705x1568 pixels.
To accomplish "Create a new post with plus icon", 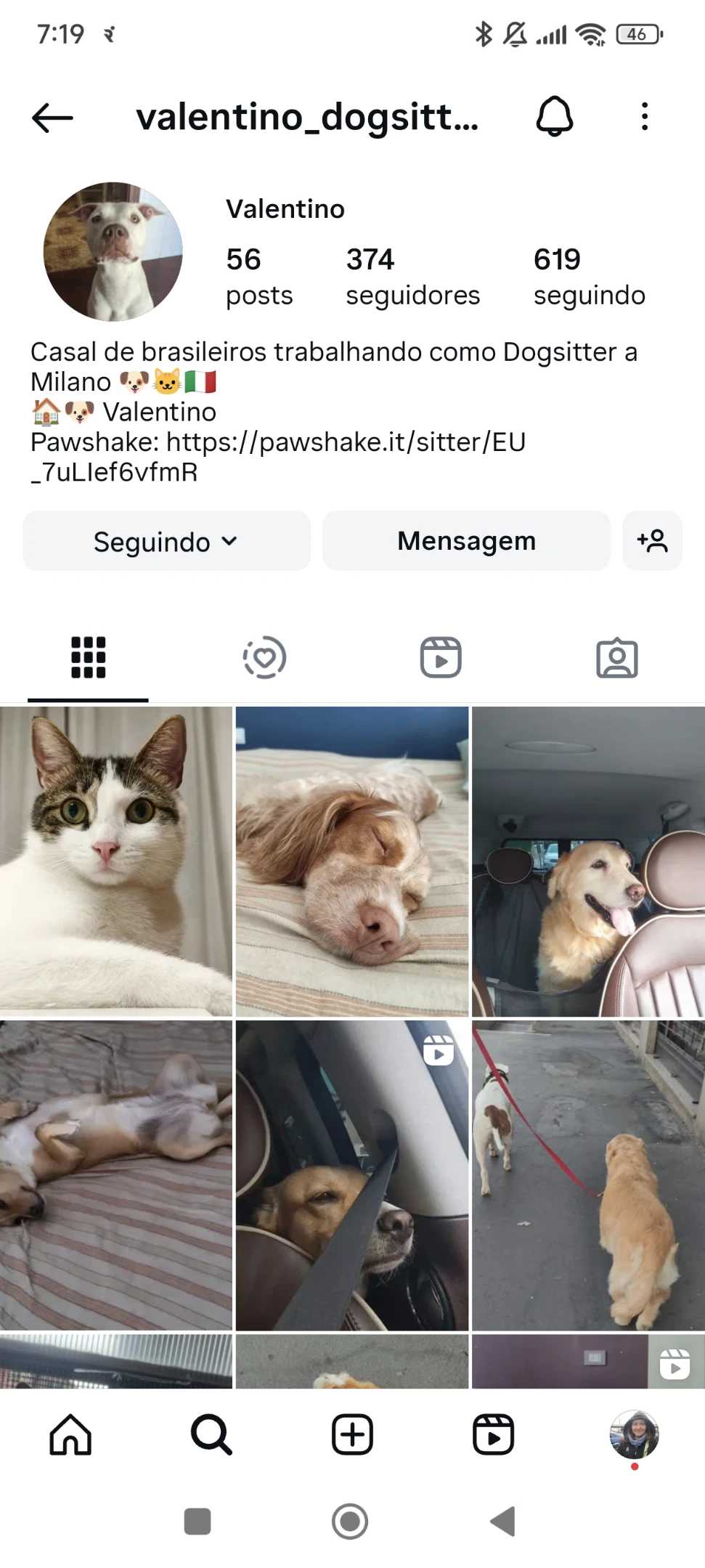I will pos(352,1435).
